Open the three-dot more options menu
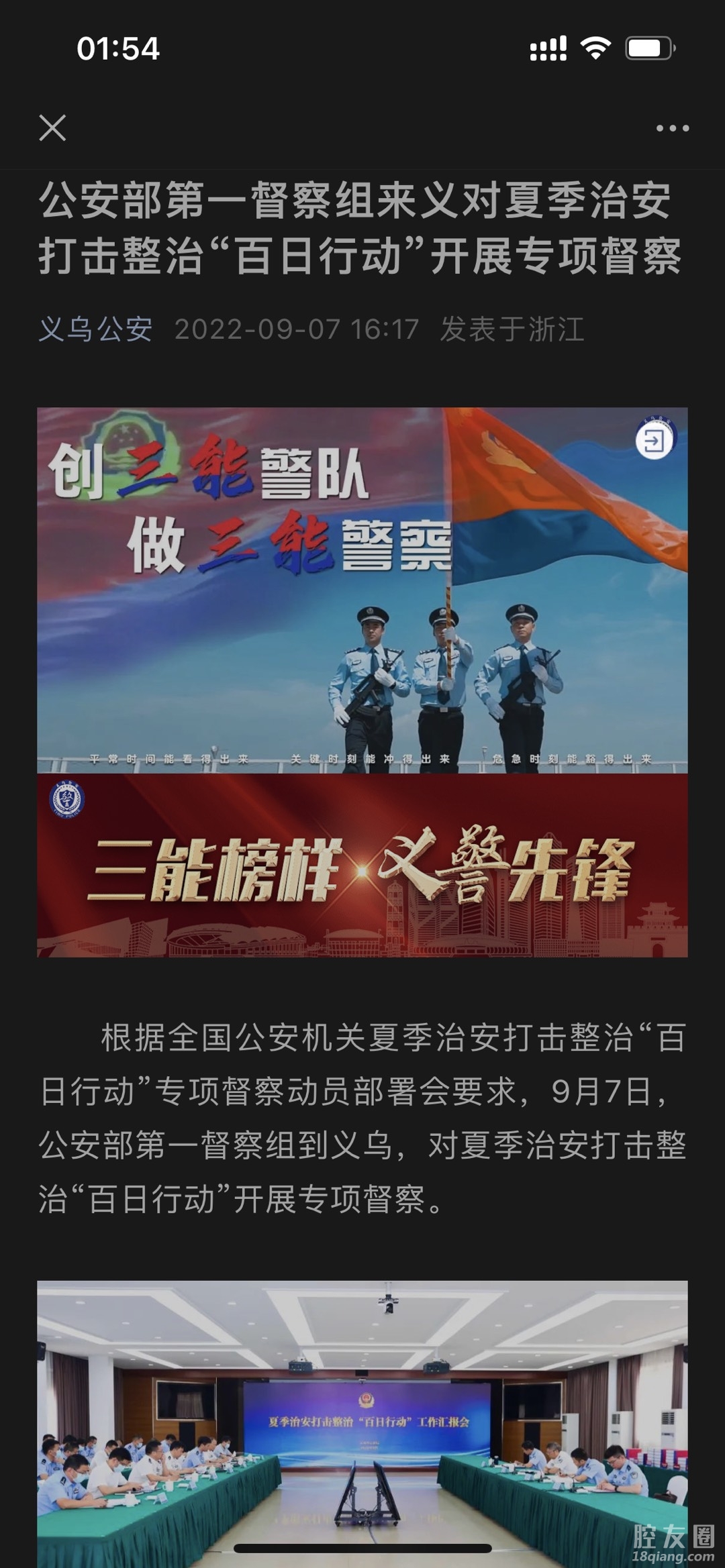 click(672, 128)
